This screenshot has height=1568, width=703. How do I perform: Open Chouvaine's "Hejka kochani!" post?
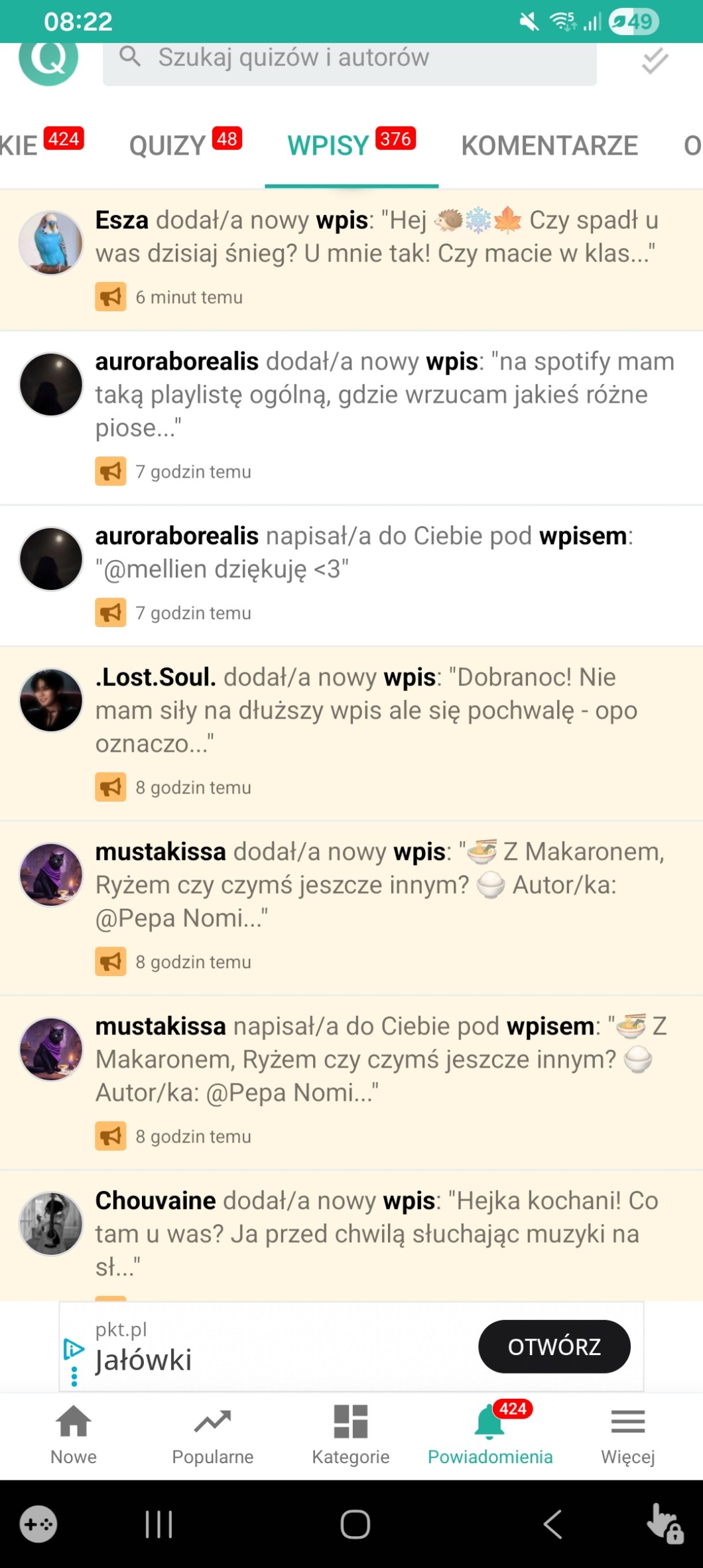pyautogui.click(x=375, y=1233)
